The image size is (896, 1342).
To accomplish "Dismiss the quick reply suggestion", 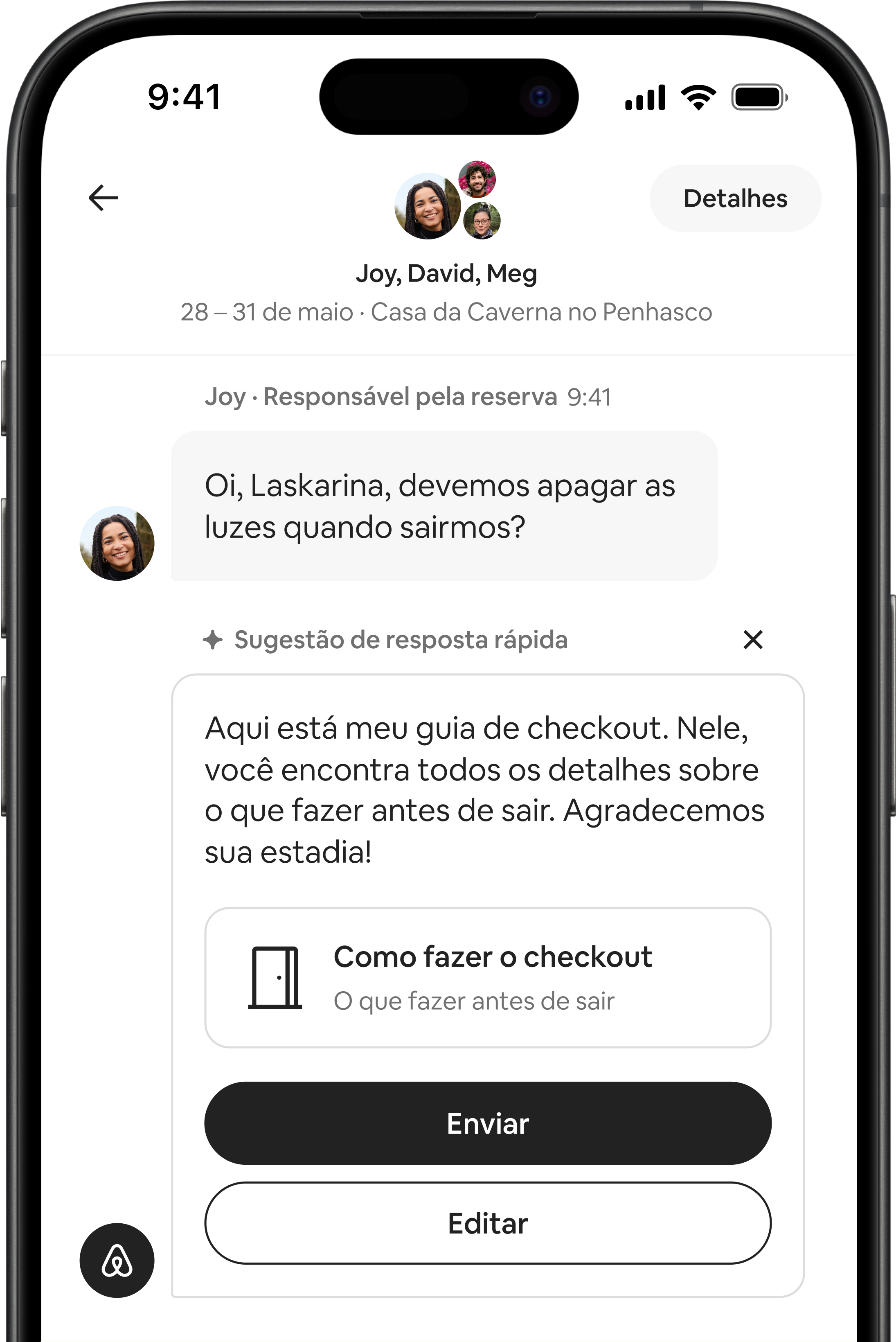I will coord(752,640).
